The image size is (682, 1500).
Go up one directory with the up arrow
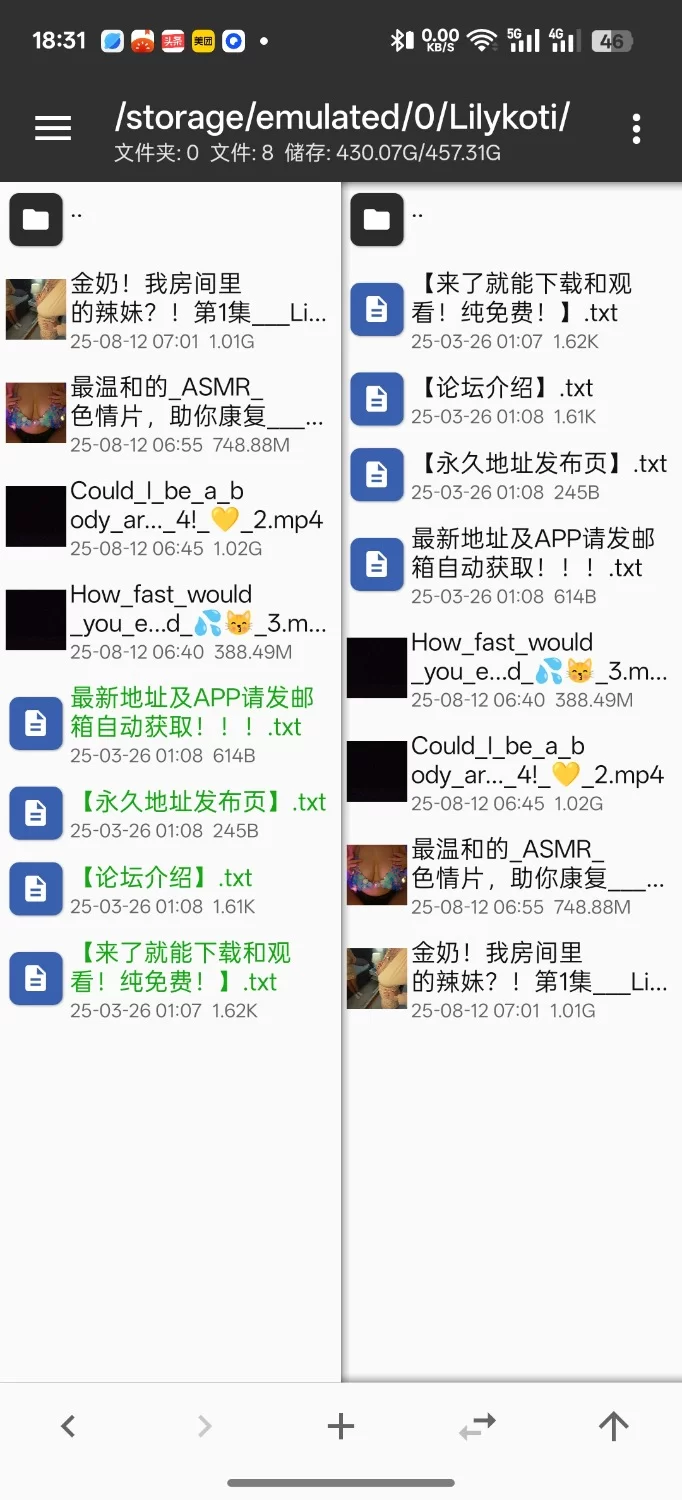[x=613, y=1426]
